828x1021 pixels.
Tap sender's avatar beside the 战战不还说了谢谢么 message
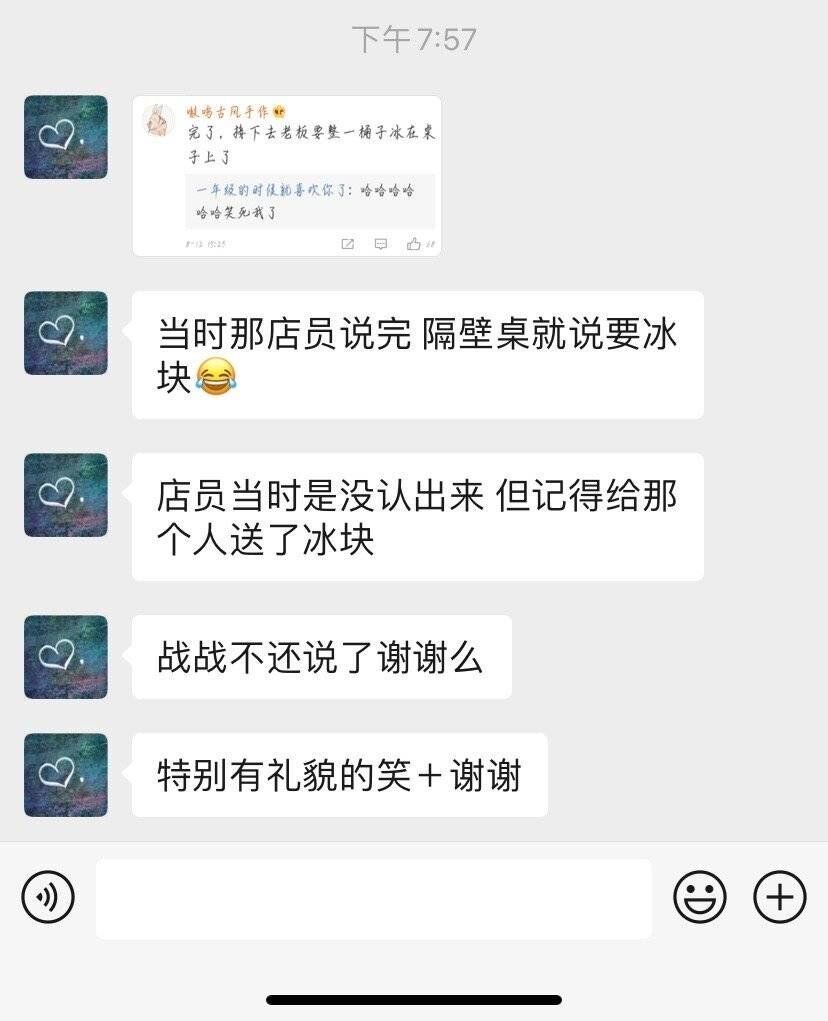(x=66, y=657)
